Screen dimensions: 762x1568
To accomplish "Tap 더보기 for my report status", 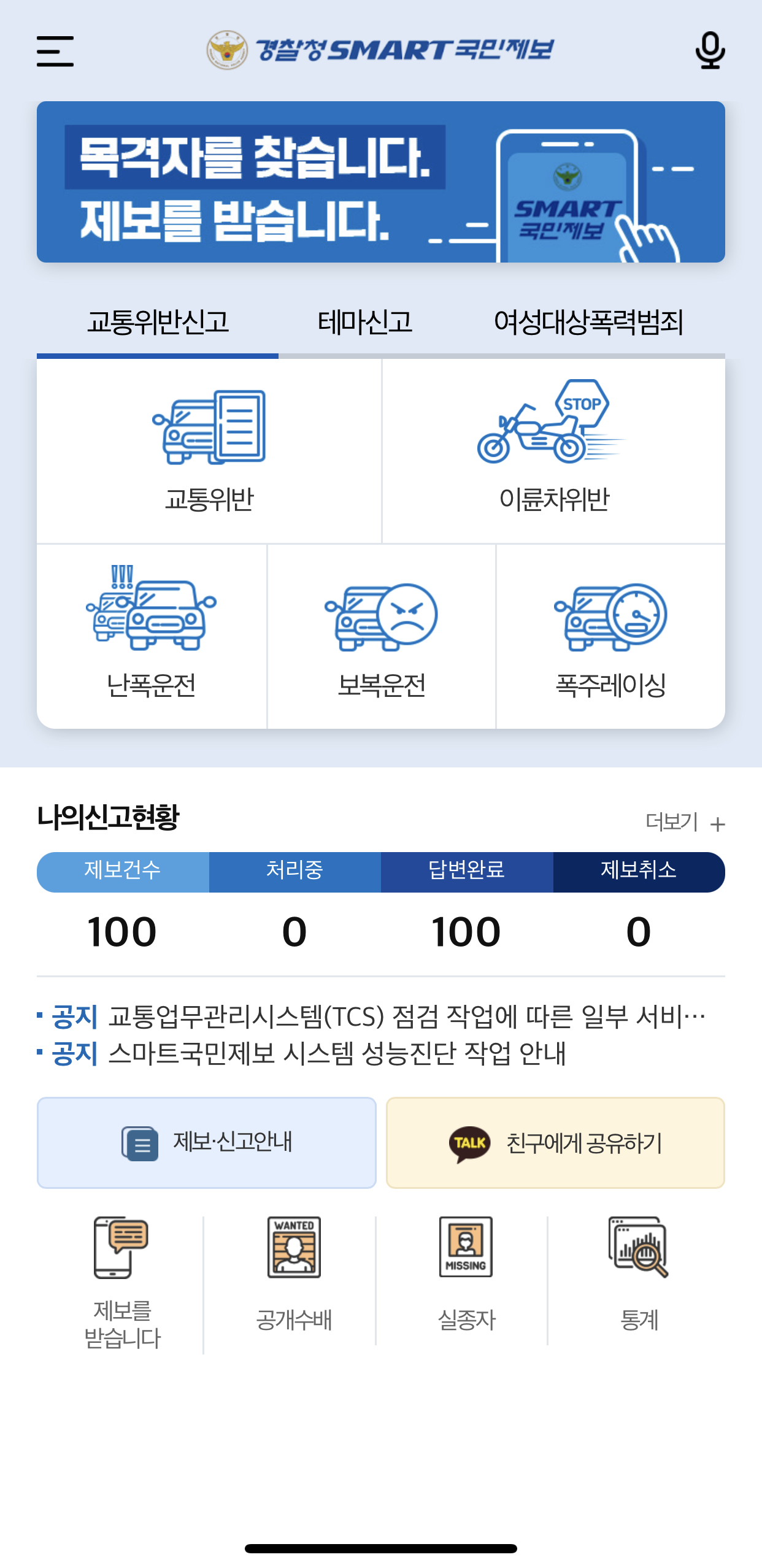I will pos(685,822).
